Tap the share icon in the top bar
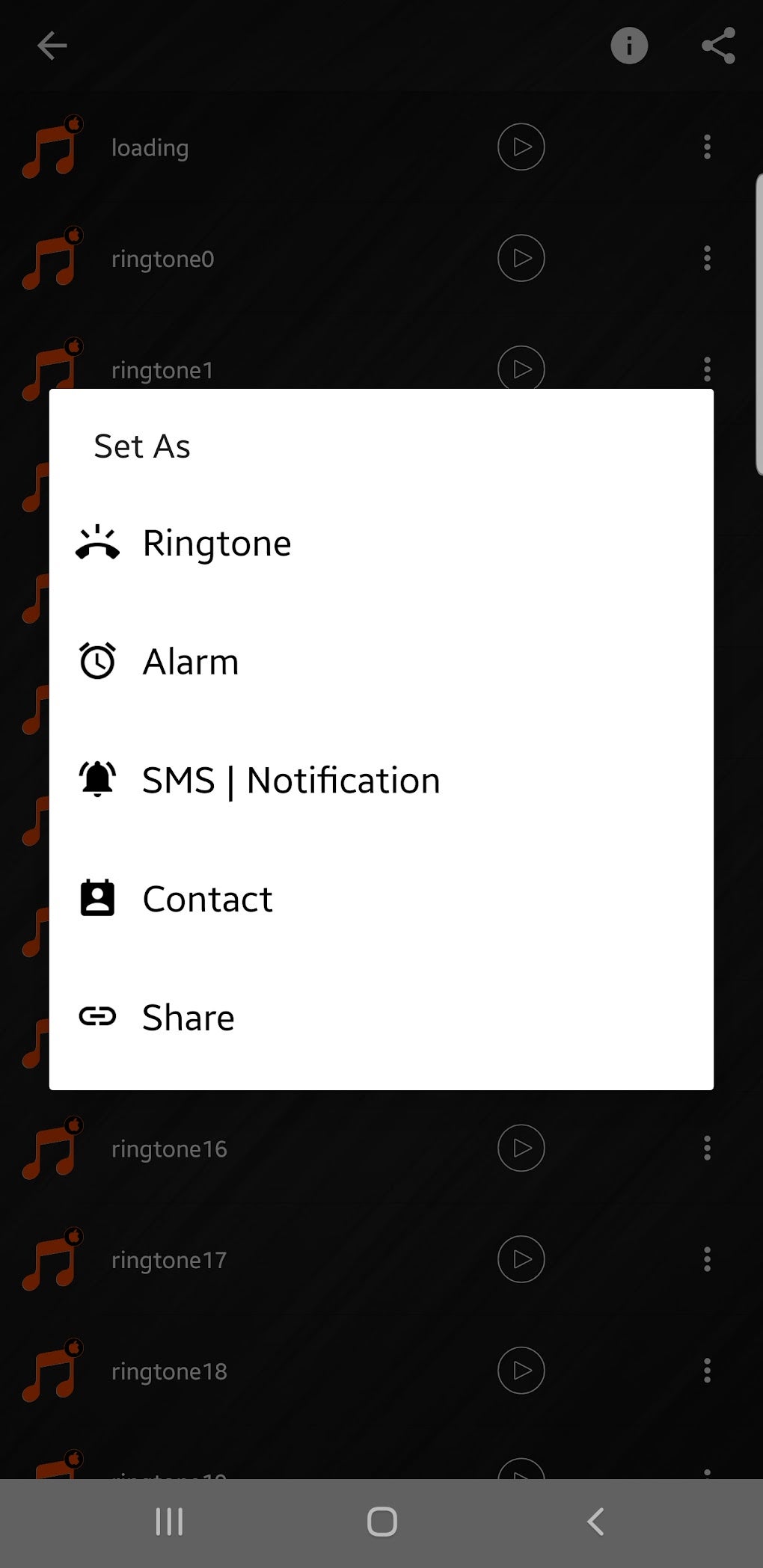Viewport: 763px width, 1568px height. tap(718, 46)
